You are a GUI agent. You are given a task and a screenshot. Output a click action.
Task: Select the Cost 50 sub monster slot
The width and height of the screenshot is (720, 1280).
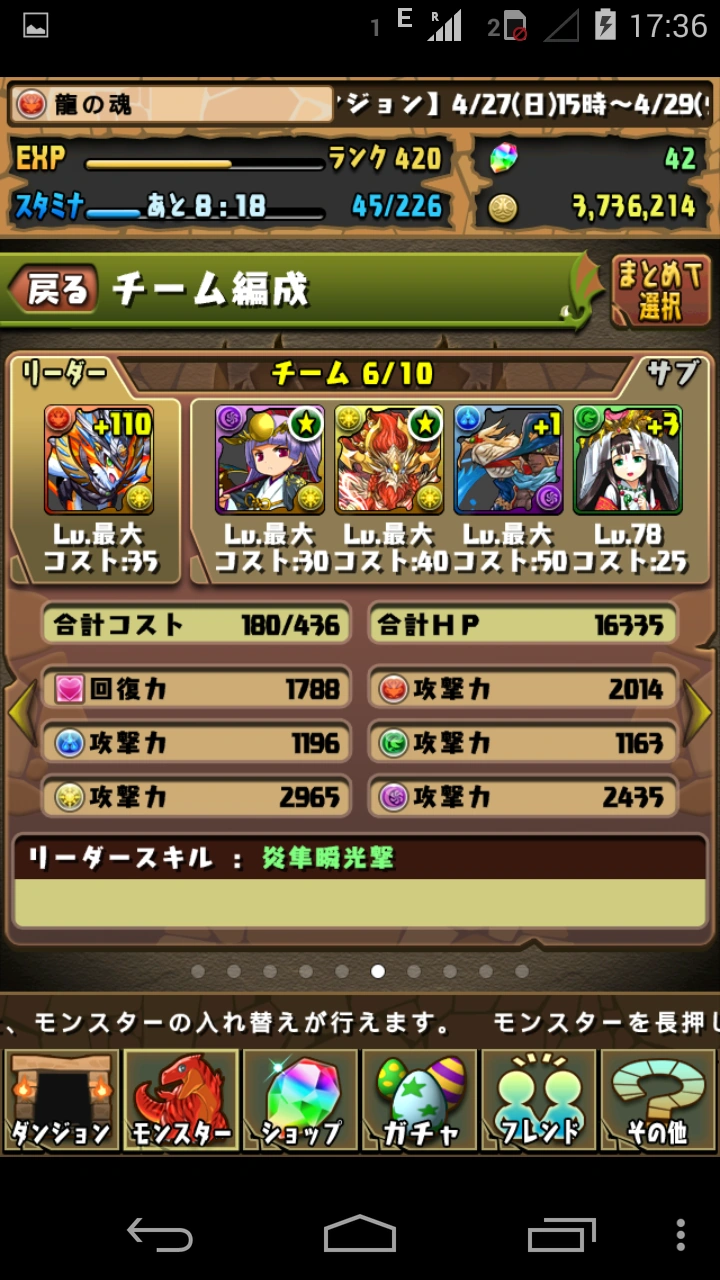[x=508, y=459]
